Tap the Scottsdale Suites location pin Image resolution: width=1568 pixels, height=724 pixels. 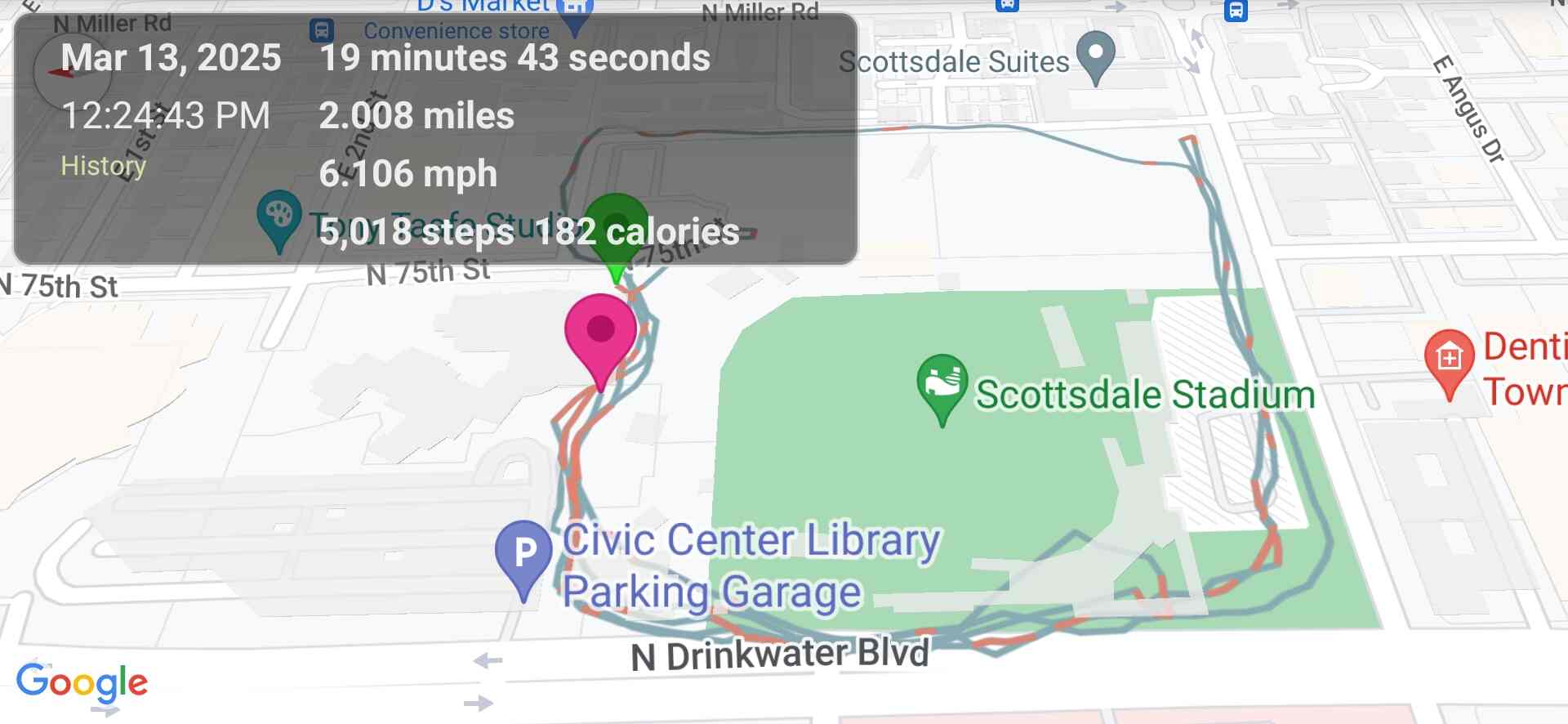[1096, 54]
